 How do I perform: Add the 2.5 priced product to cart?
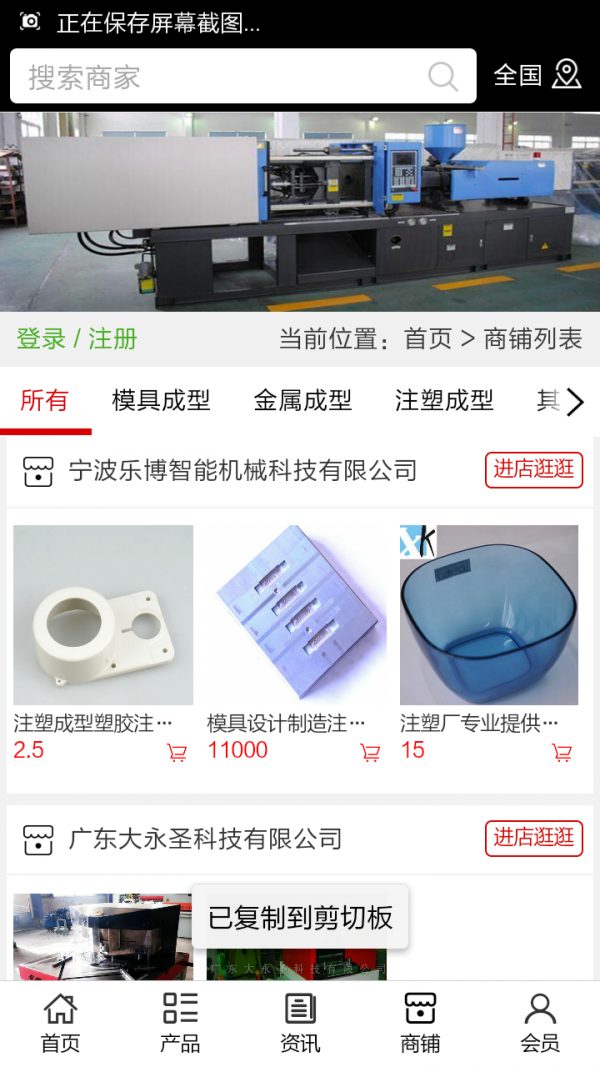click(x=177, y=753)
